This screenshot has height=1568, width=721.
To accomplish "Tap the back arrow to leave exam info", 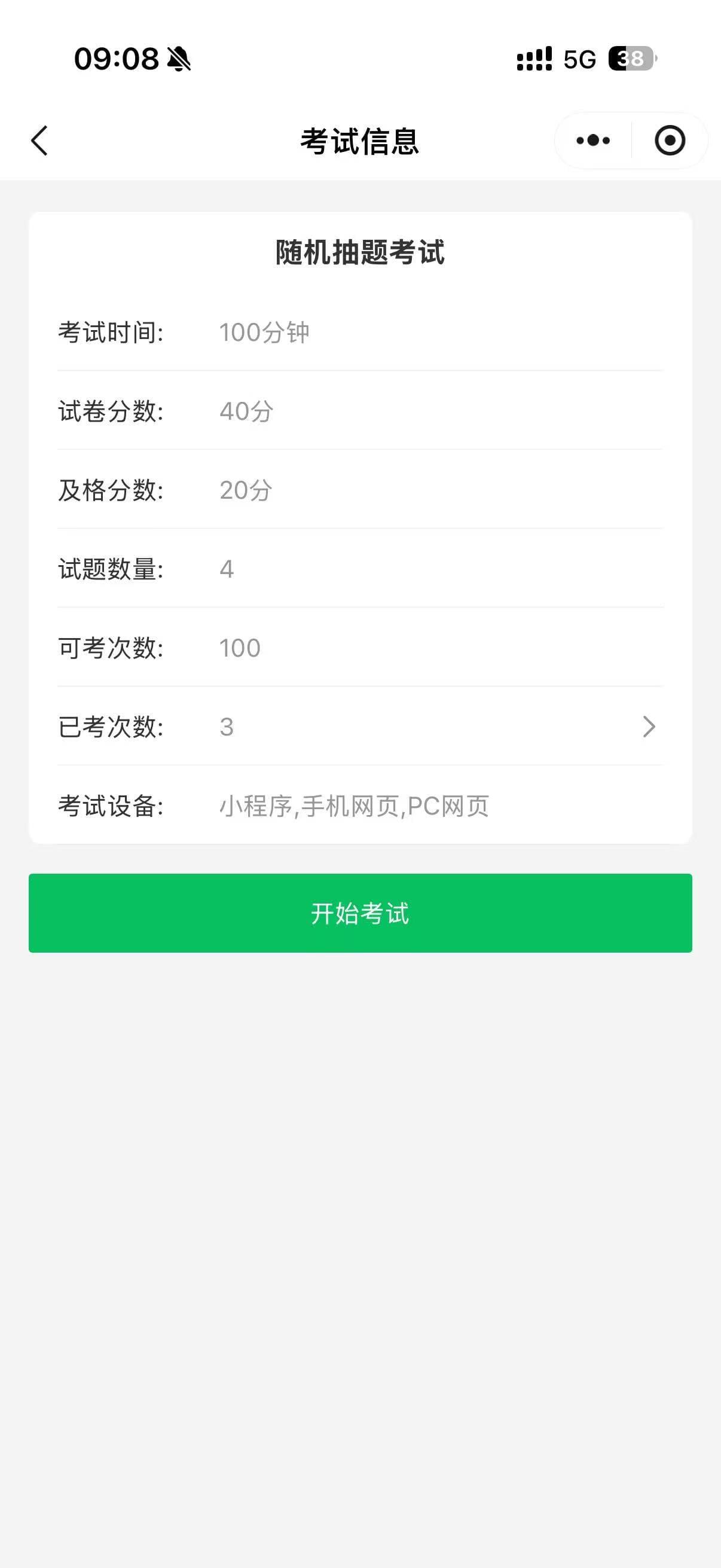I will [x=39, y=140].
